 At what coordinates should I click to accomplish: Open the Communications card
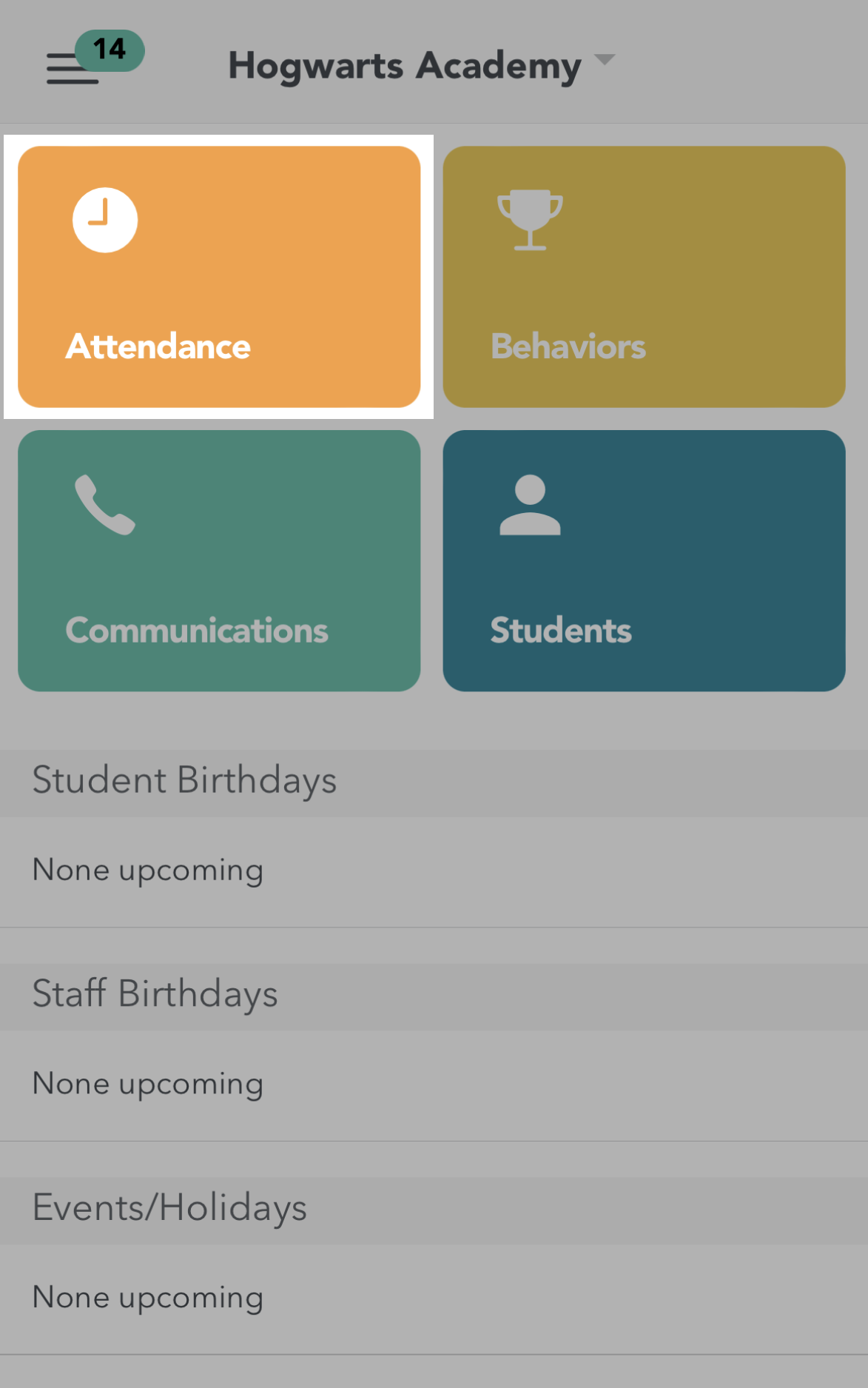[x=219, y=560]
